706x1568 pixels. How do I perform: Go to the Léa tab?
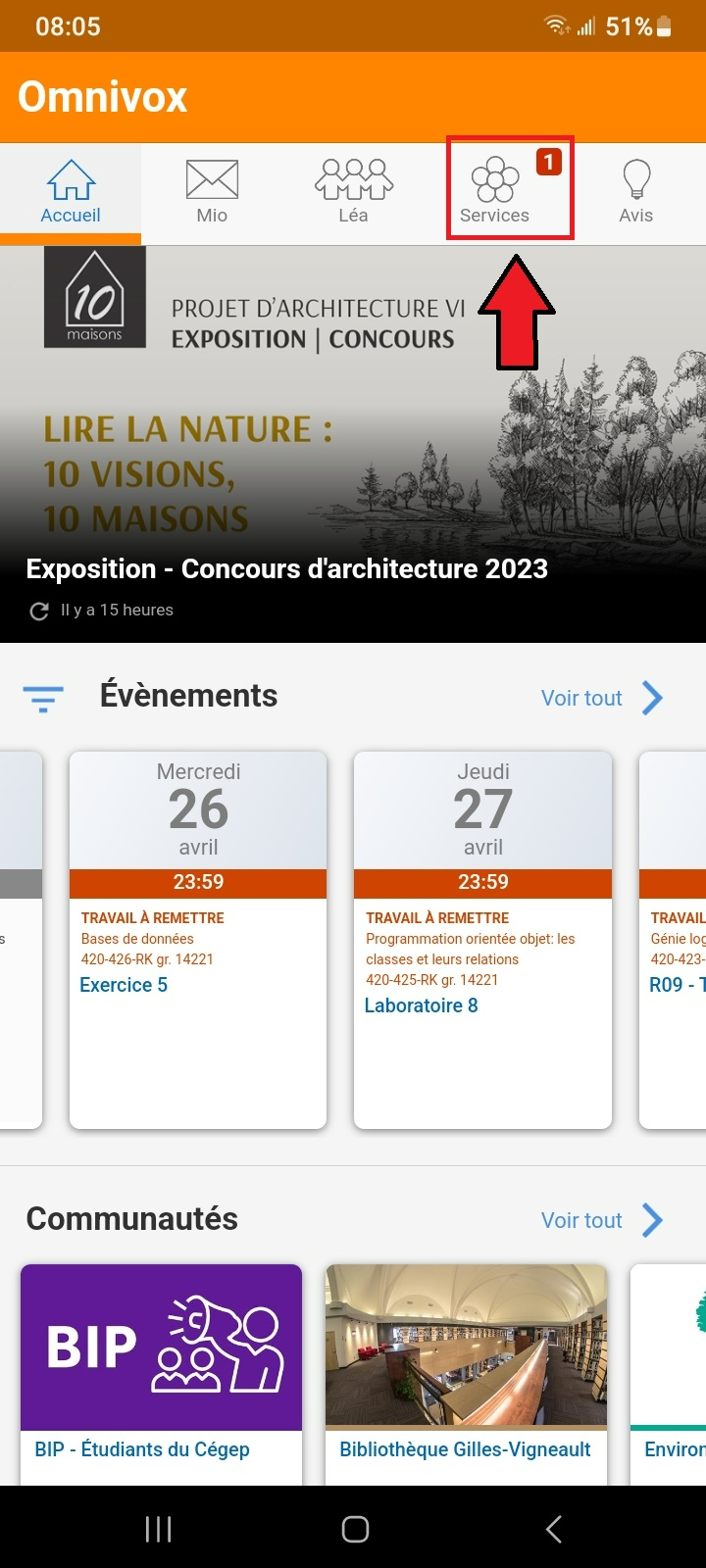pyautogui.click(x=353, y=193)
